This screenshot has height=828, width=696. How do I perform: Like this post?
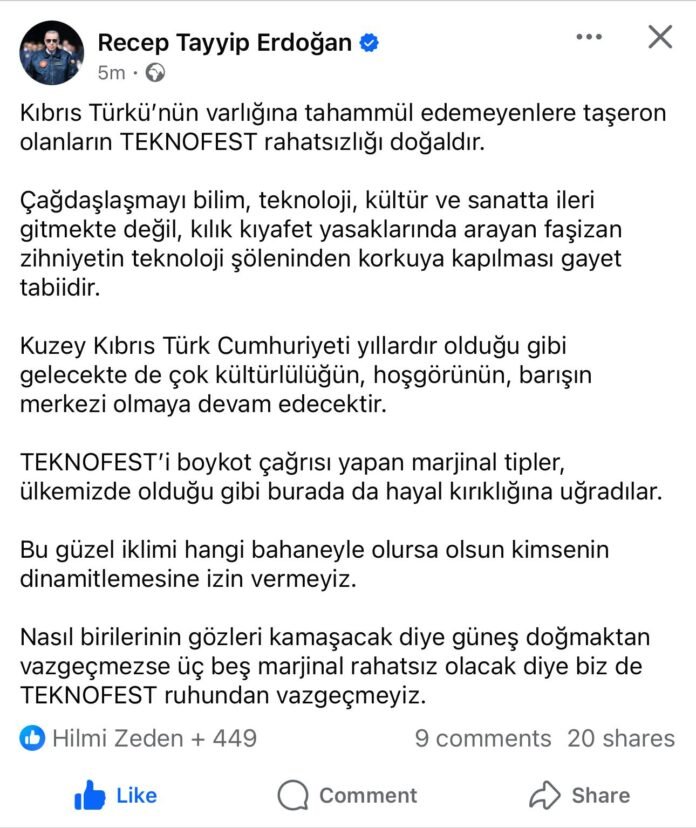tap(115, 795)
